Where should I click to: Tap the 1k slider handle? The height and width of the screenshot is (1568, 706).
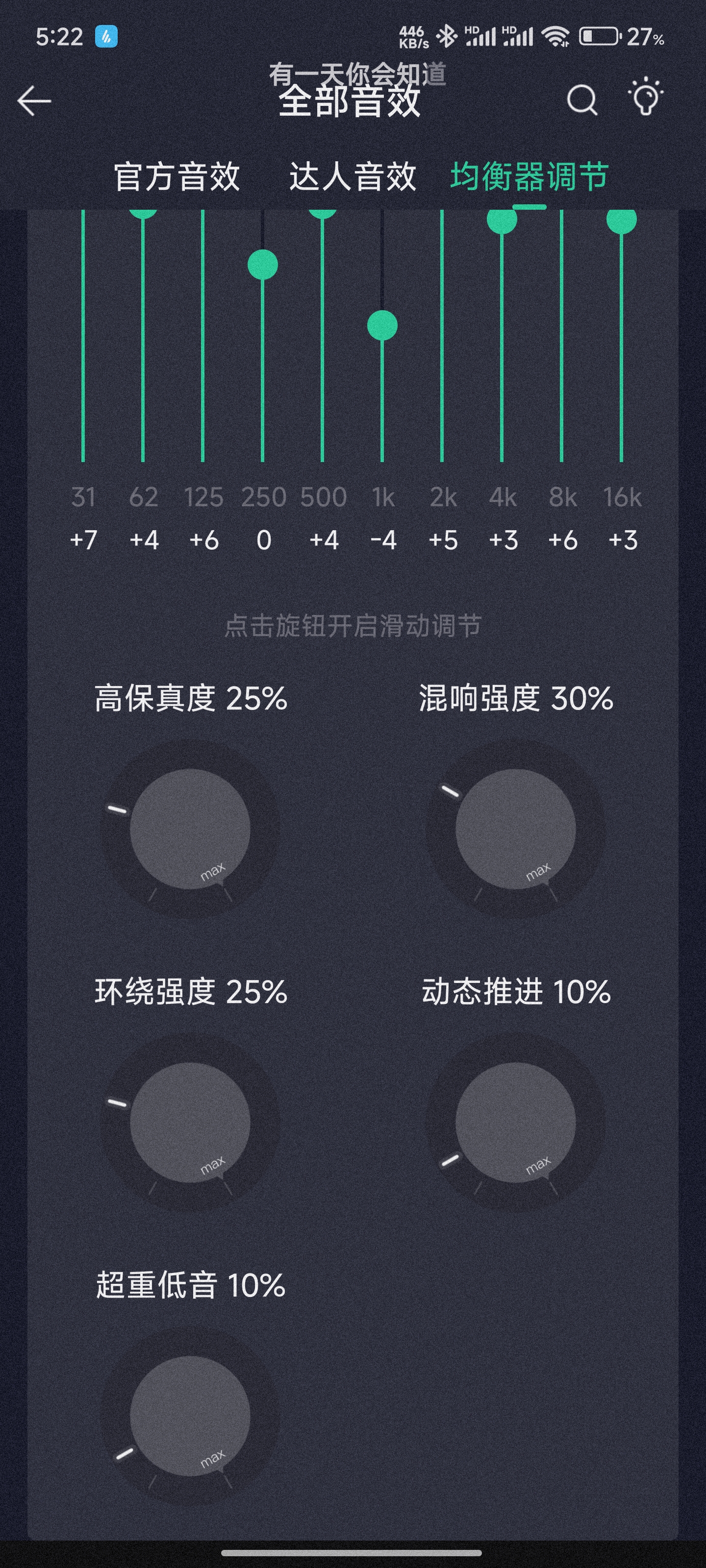coord(382,326)
